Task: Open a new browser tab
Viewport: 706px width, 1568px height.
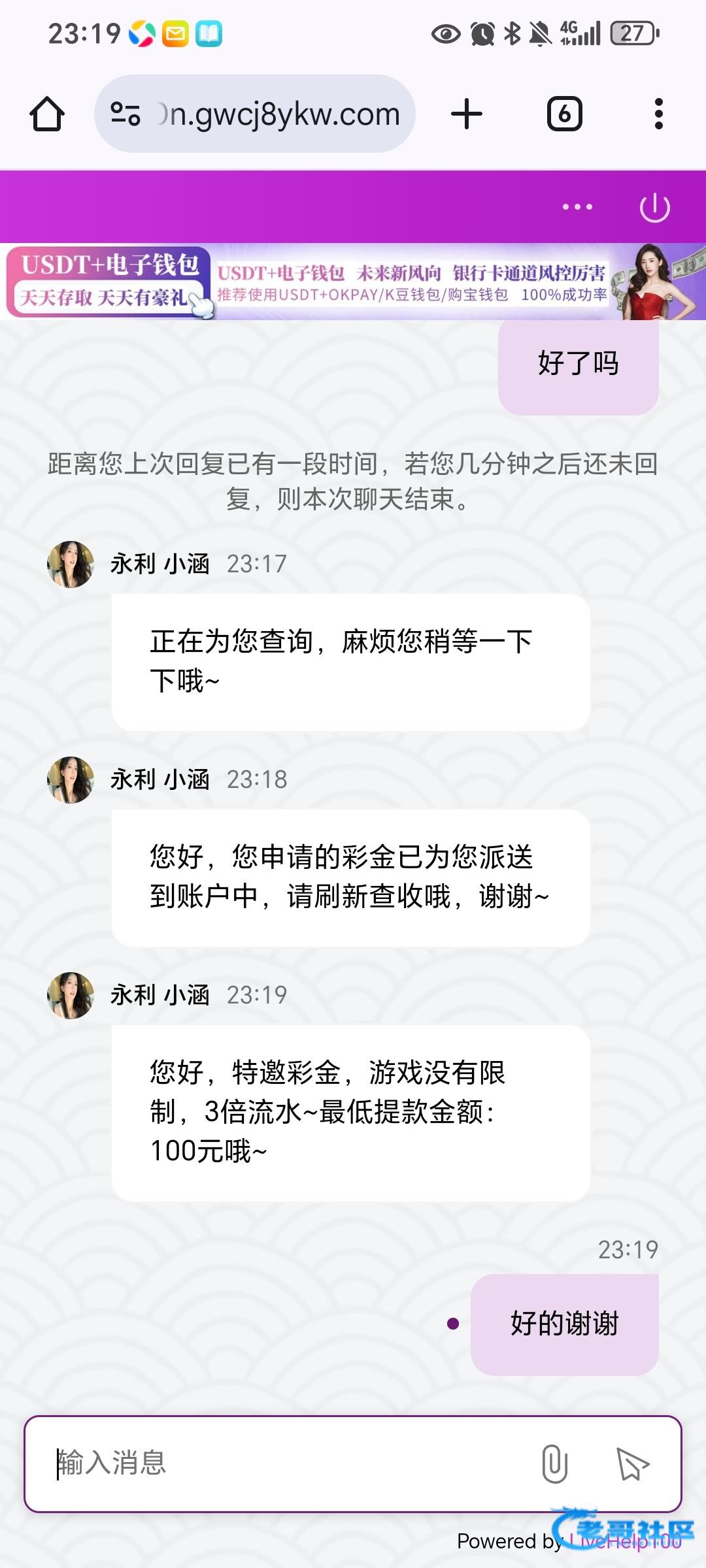Action: click(467, 114)
